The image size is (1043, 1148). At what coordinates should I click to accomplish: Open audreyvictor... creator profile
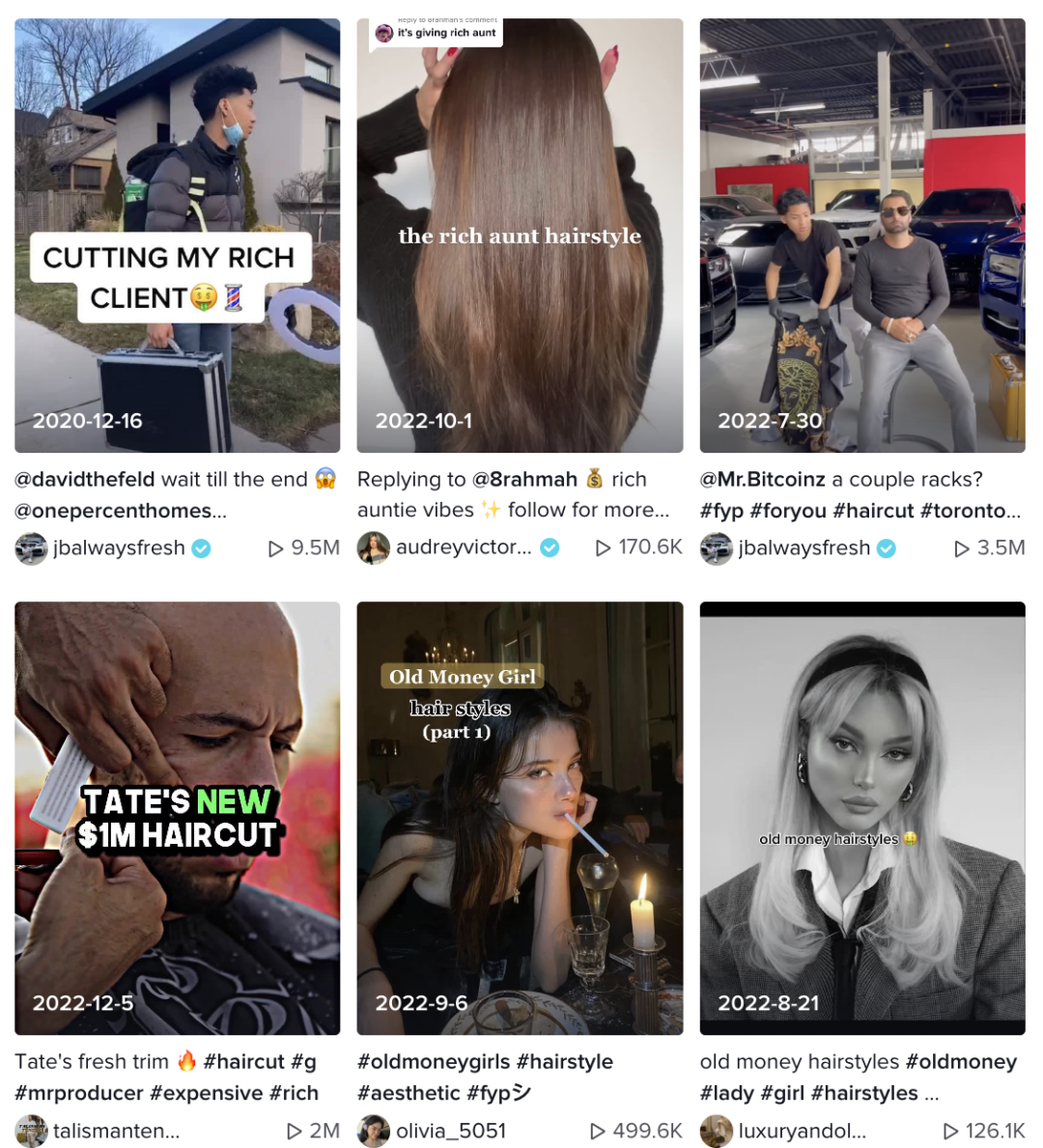coord(463,547)
